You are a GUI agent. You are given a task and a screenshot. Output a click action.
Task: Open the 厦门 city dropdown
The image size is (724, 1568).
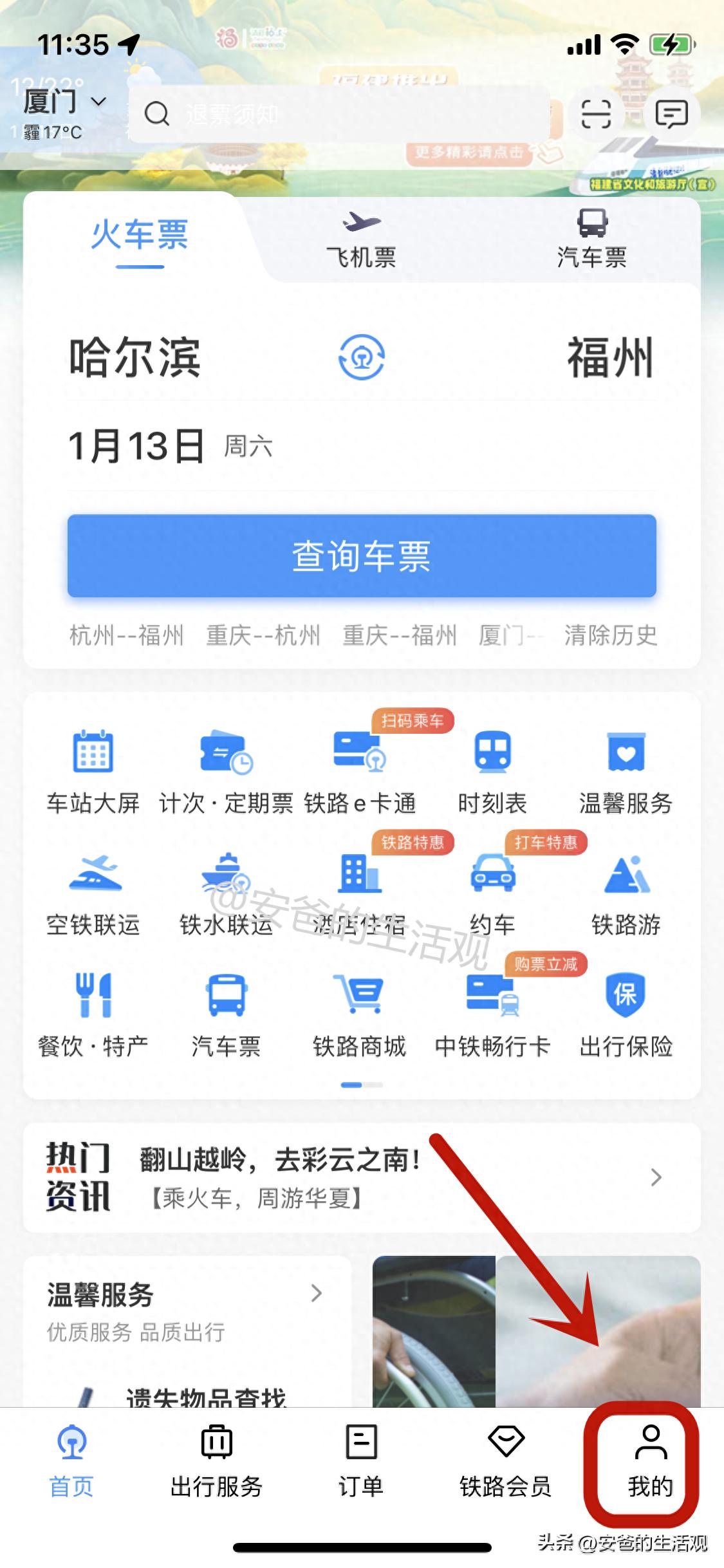63,102
